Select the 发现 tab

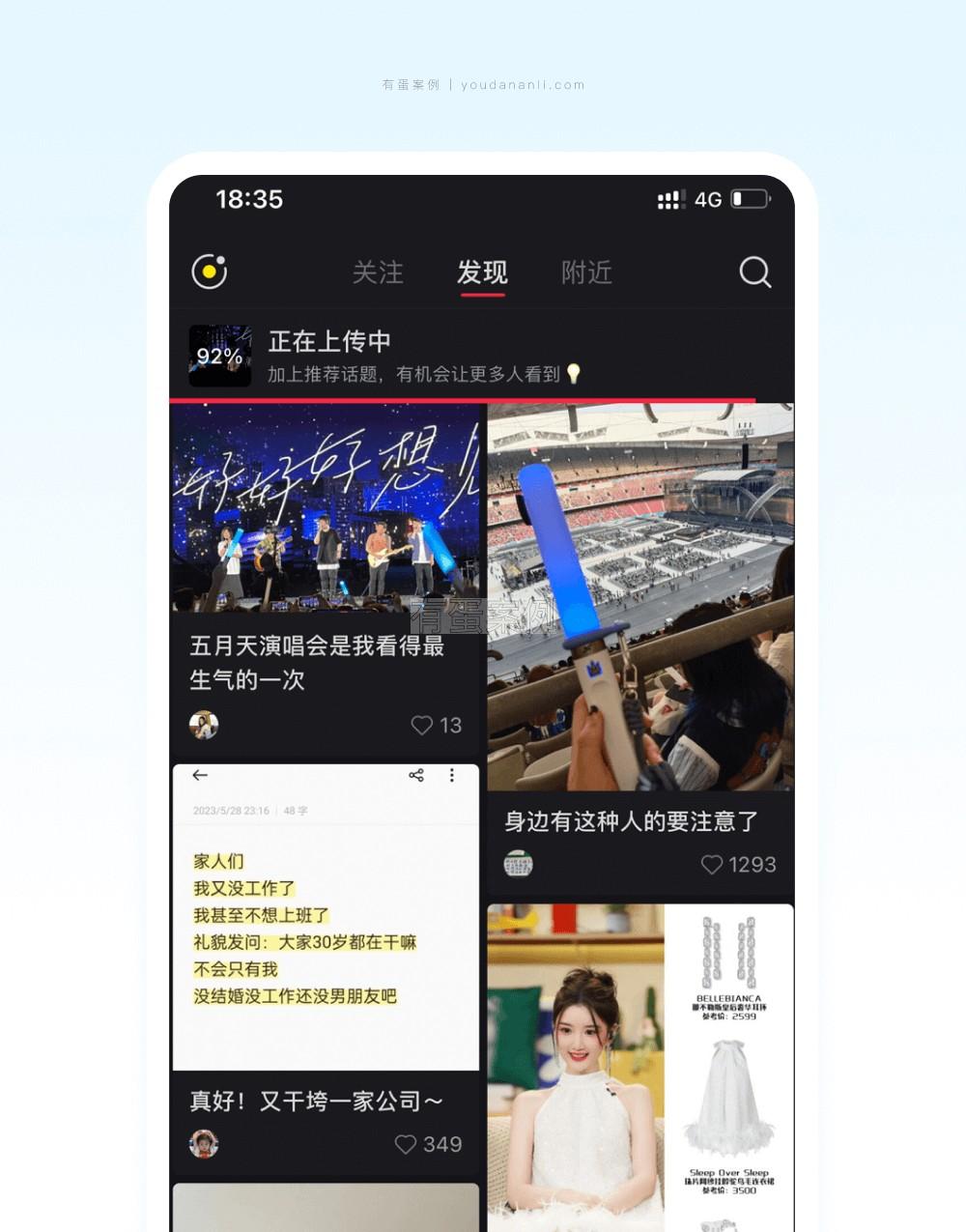click(x=482, y=272)
